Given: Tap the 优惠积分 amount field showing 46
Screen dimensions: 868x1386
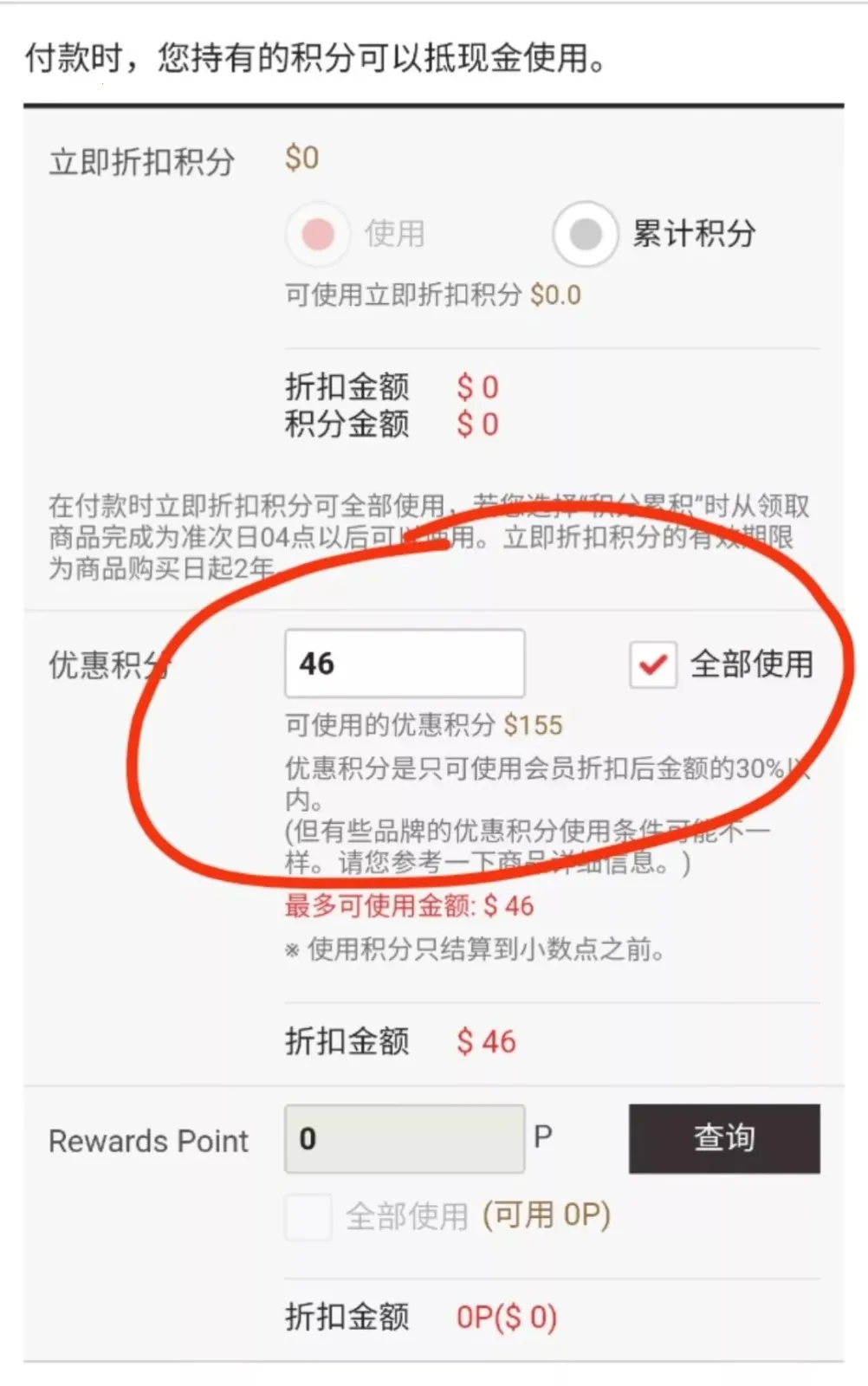Looking at the screenshot, I should pyautogui.click(x=405, y=664).
